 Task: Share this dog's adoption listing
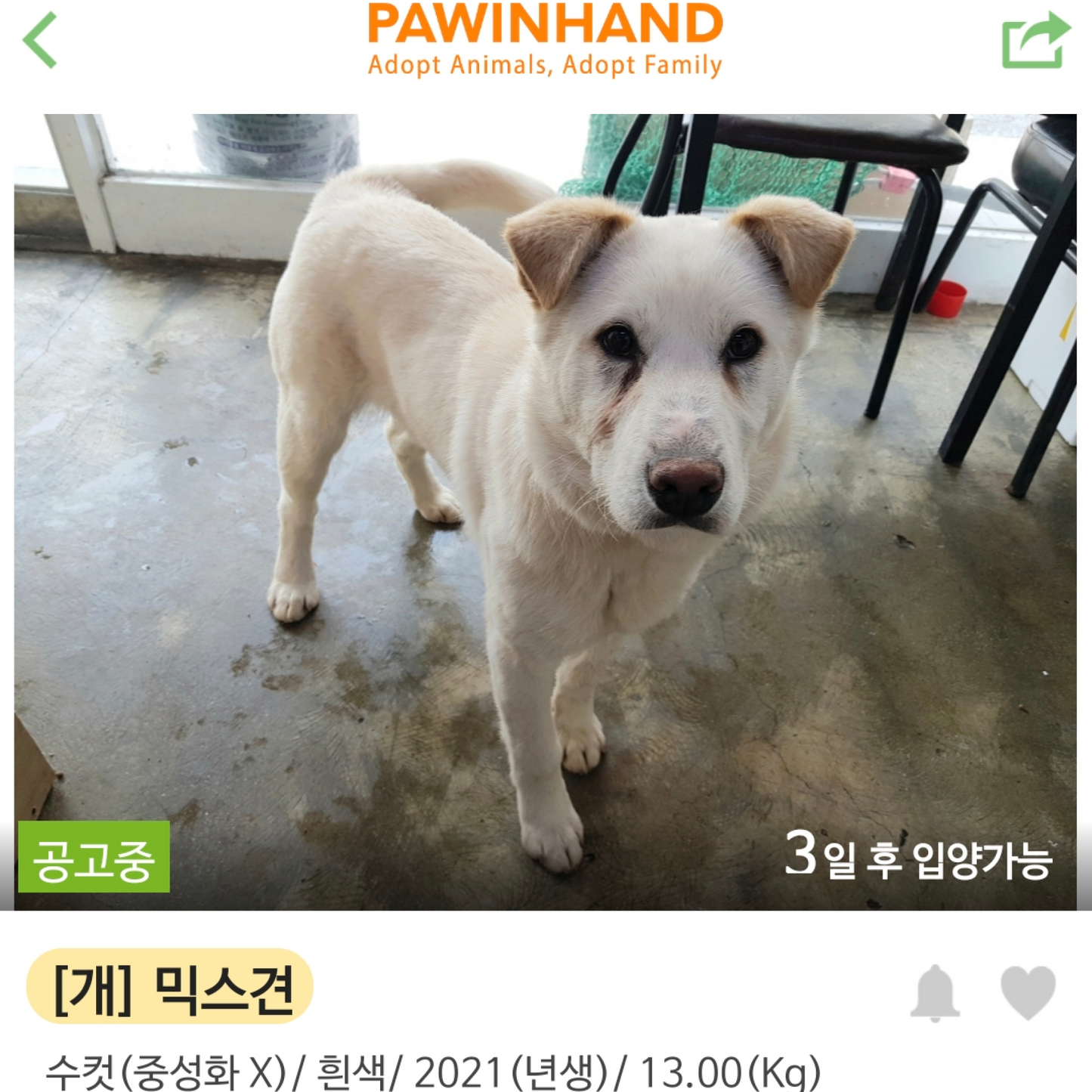pyautogui.click(x=1035, y=40)
